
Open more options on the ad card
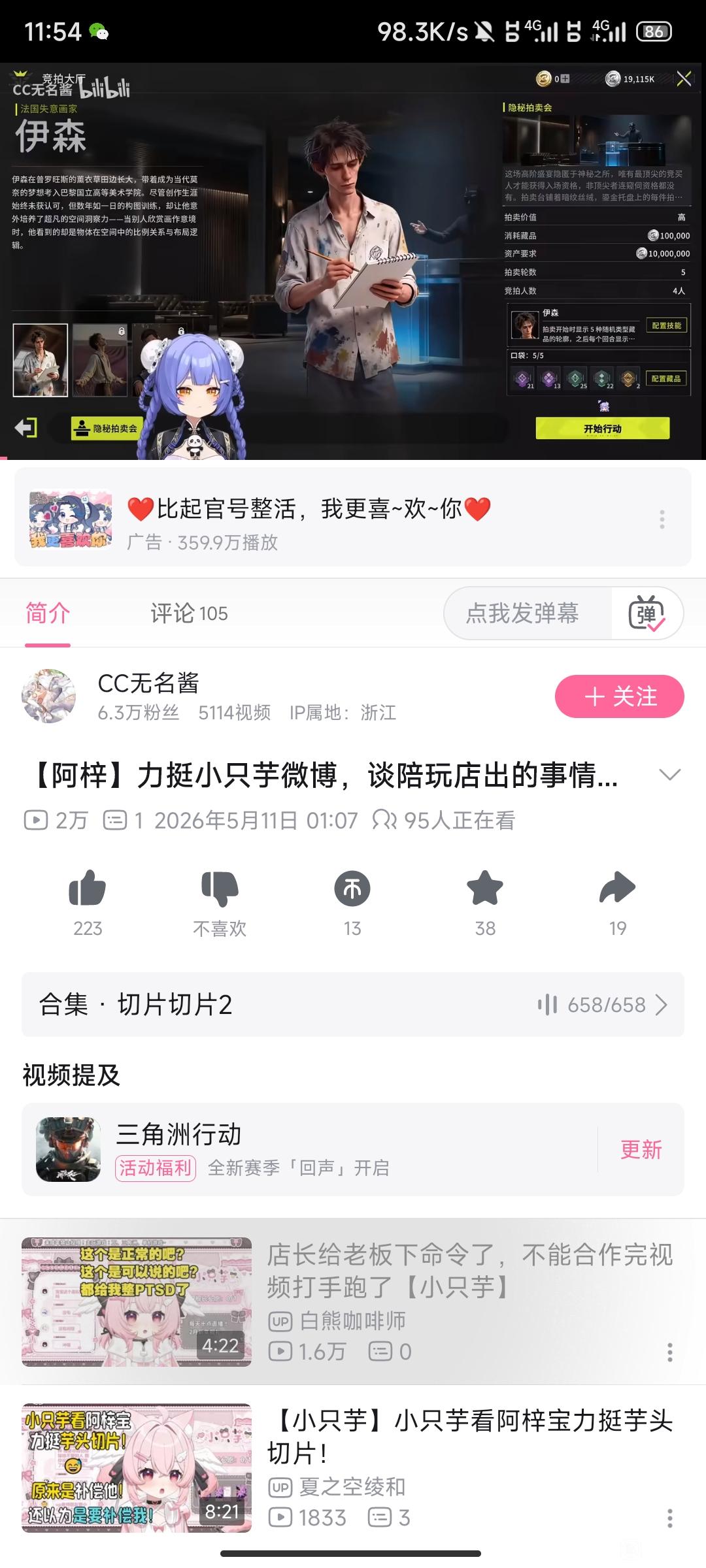point(662,519)
